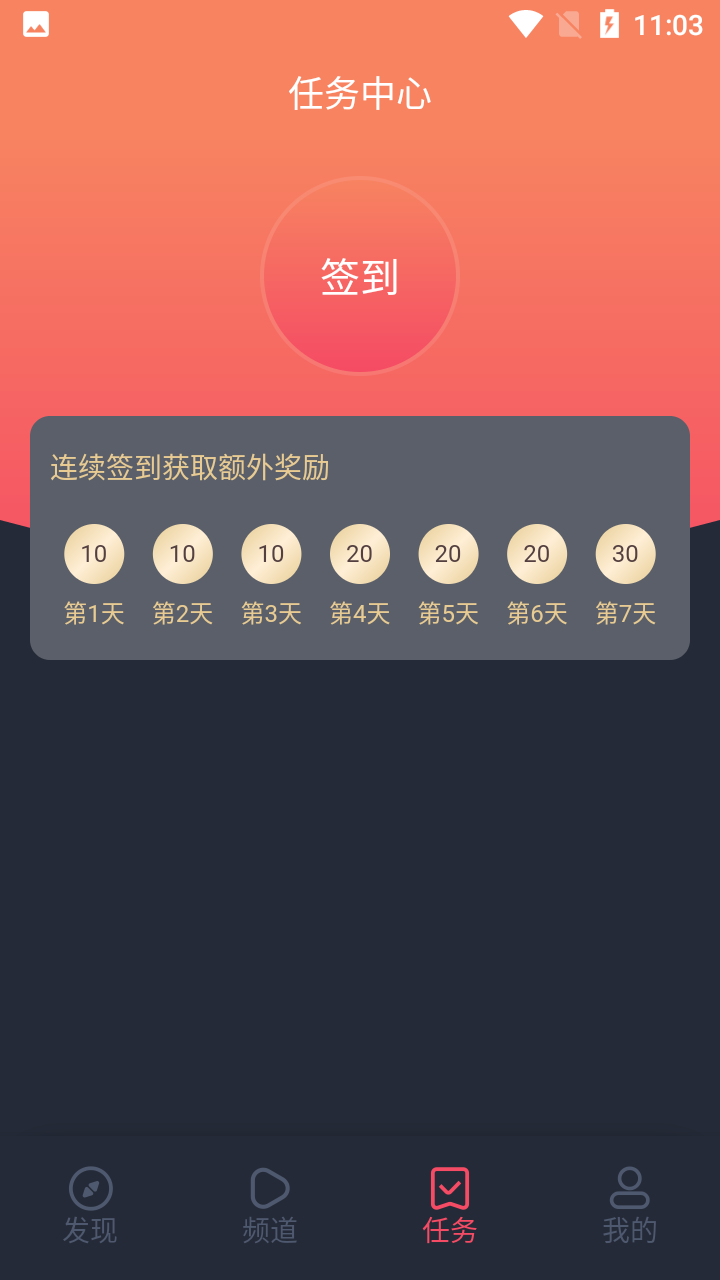Open the 我的 profile person icon
720x1280 pixels.
point(628,1190)
